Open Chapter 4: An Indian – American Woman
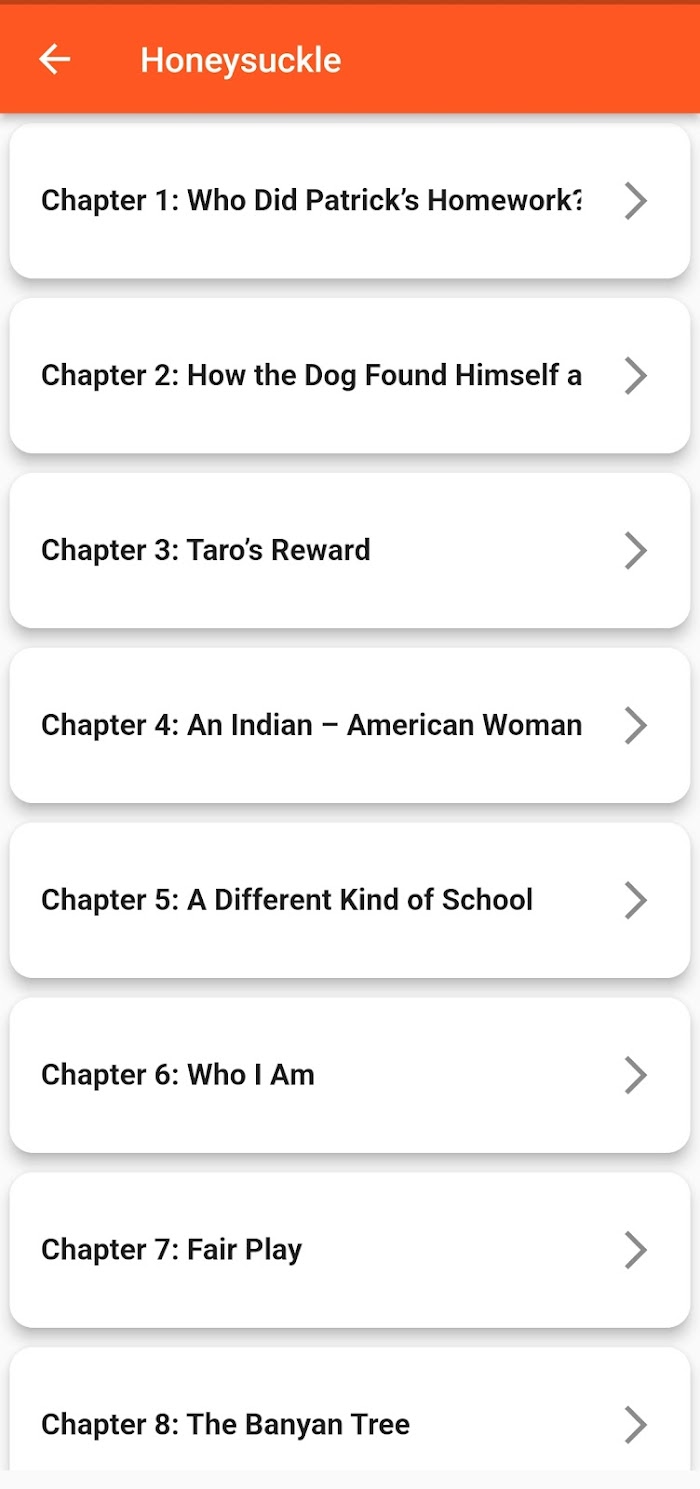 coord(350,726)
